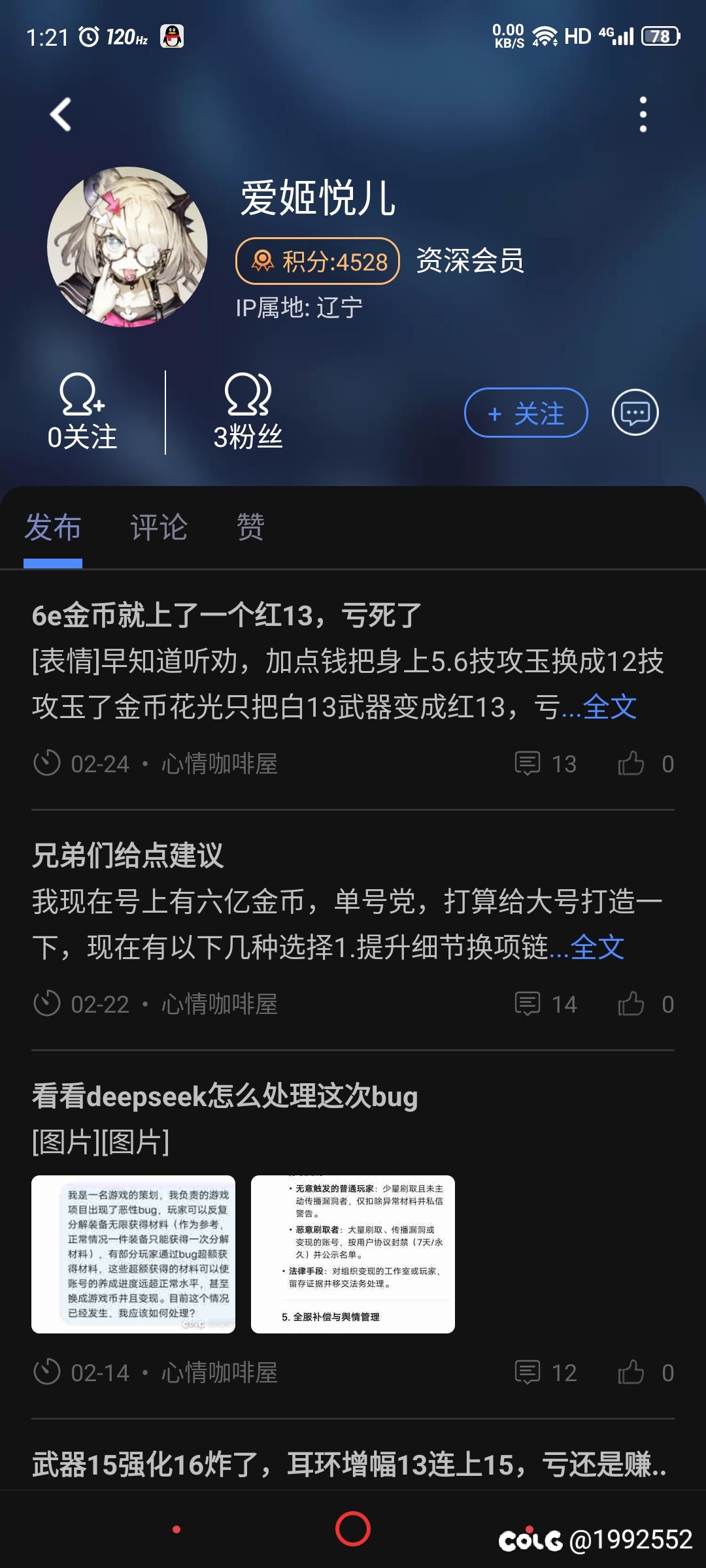706x1568 pixels.
Task: Send a private message via chat icon
Action: click(635, 413)
